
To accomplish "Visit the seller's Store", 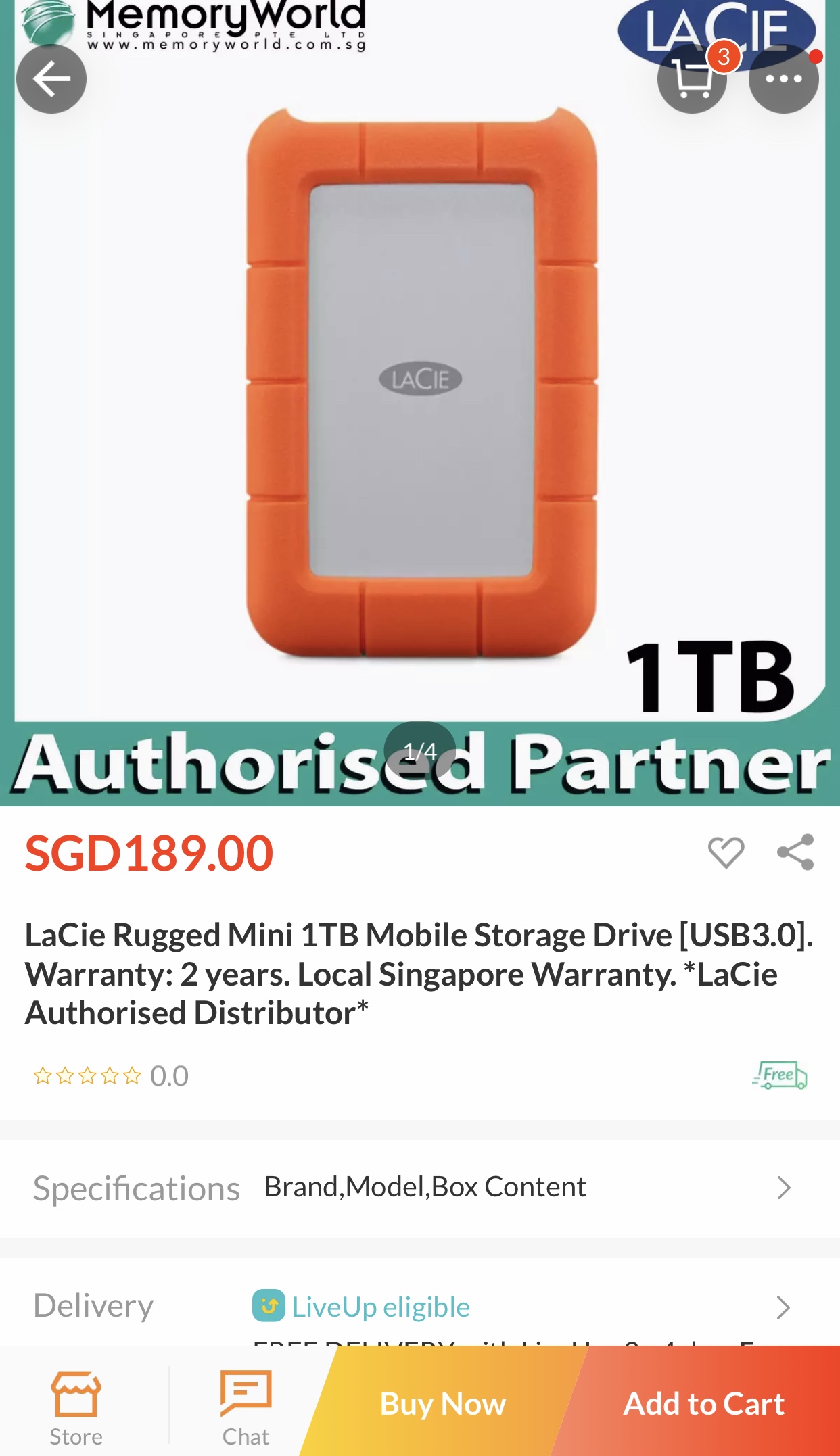I will point(76,1407).
